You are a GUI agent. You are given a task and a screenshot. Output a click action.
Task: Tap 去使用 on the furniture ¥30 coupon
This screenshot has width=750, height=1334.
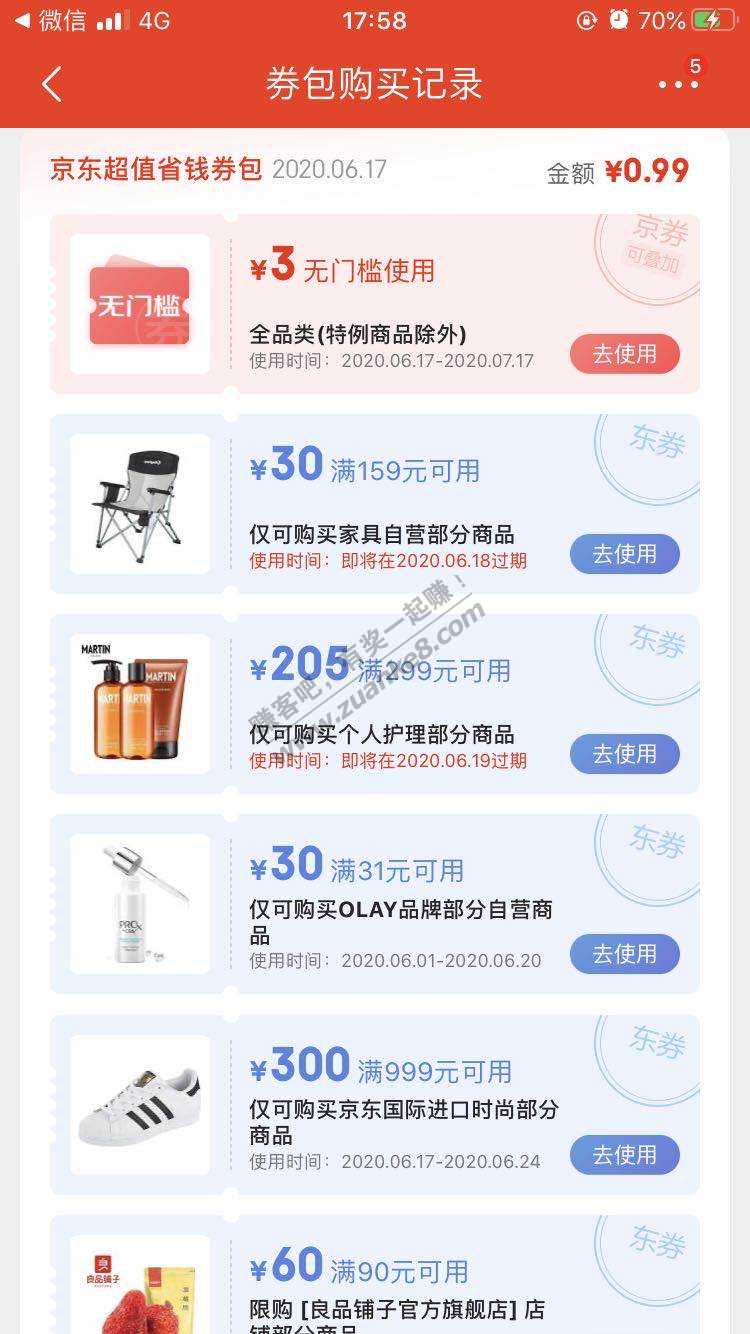(624, 554)
